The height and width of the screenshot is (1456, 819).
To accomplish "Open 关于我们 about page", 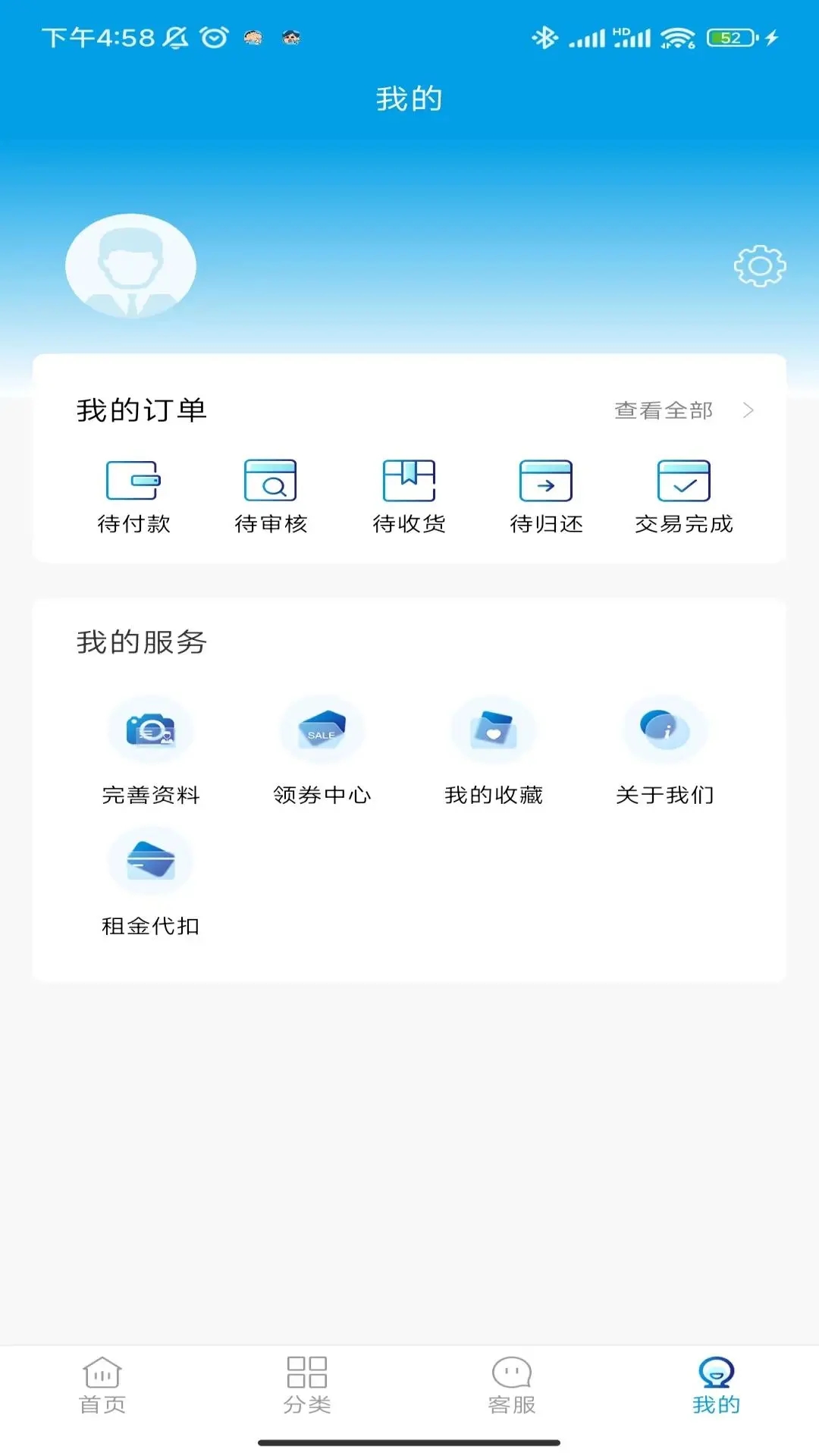I will pyautogui.click(x=665, y=751).
